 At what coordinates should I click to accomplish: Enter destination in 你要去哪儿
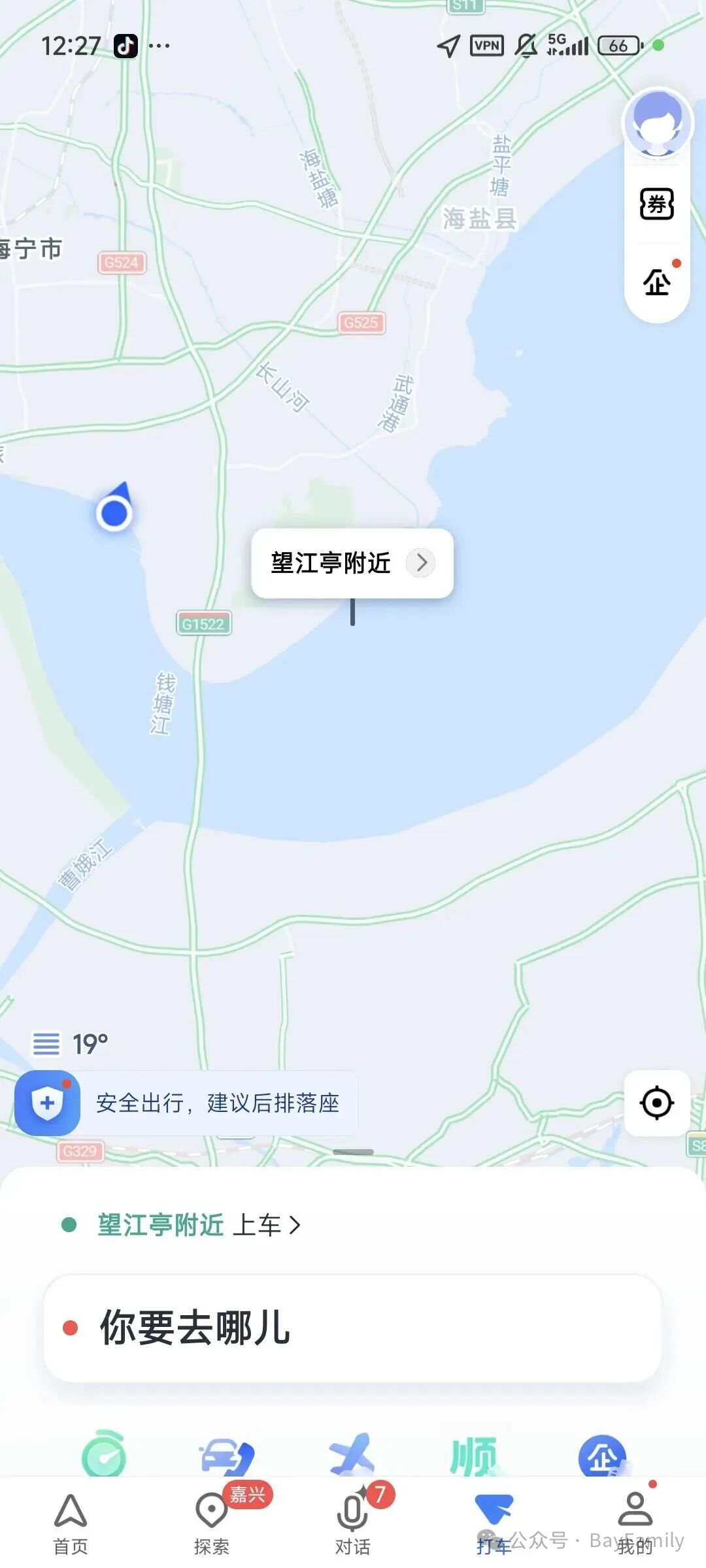pos(353,1328)
